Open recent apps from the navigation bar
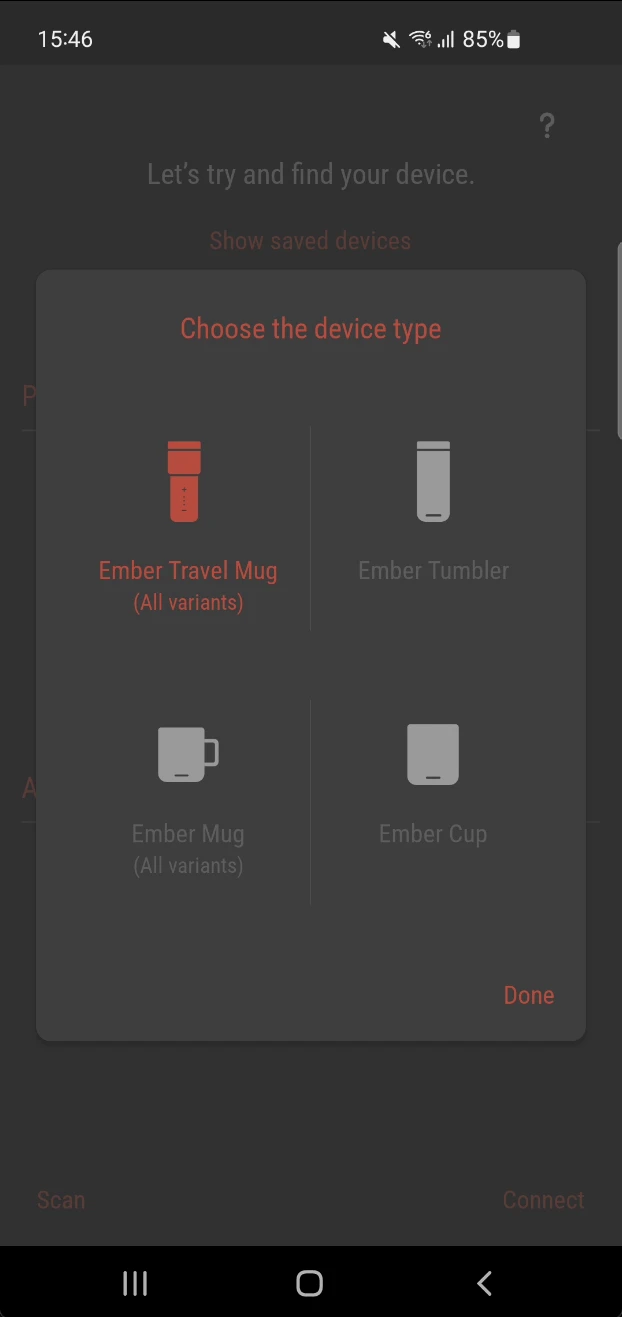Image resolution: width=622 pixels, height=1317 pixels. click(135, 1283)
